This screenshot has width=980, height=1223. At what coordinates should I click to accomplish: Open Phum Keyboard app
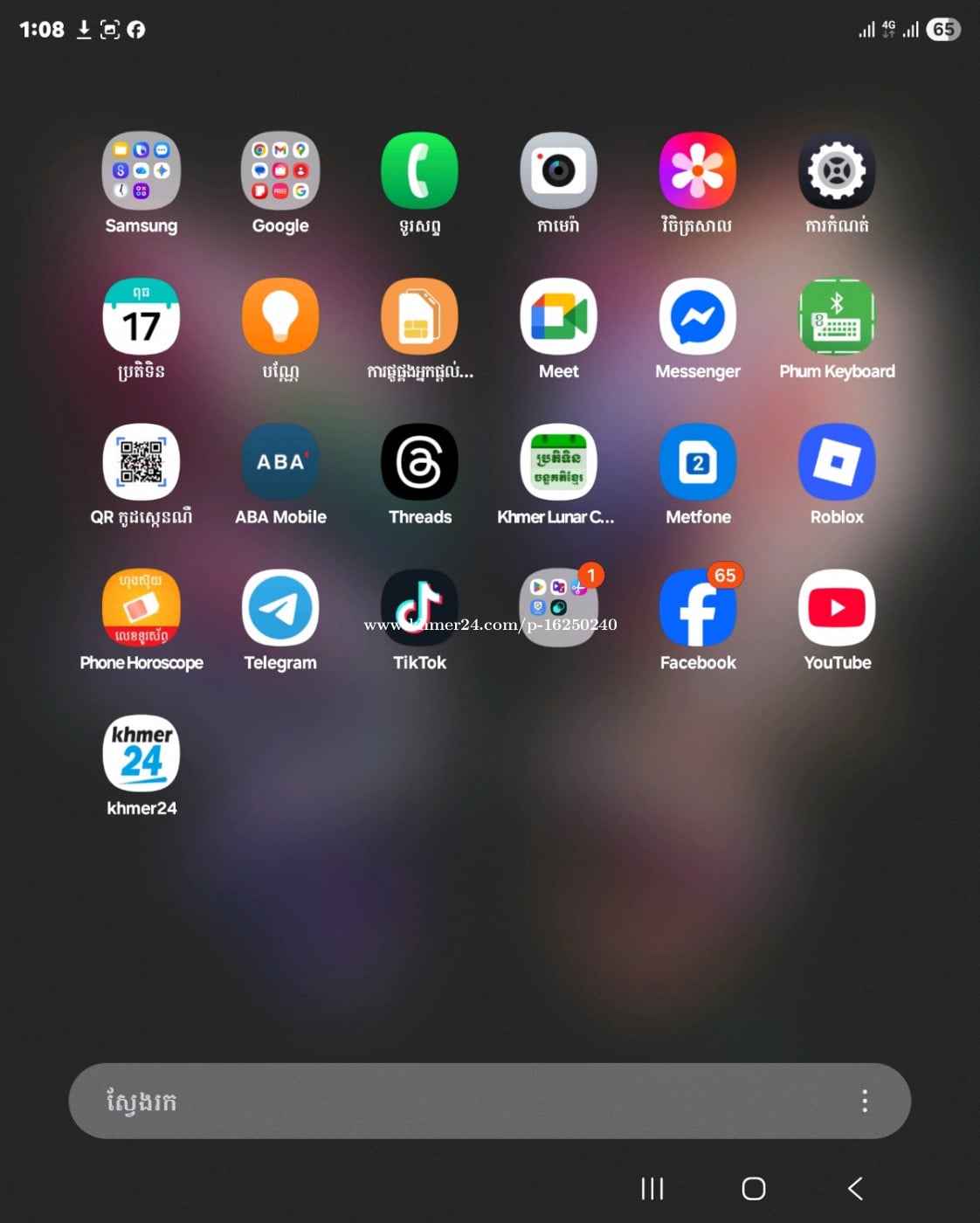[x=837, y=317]
